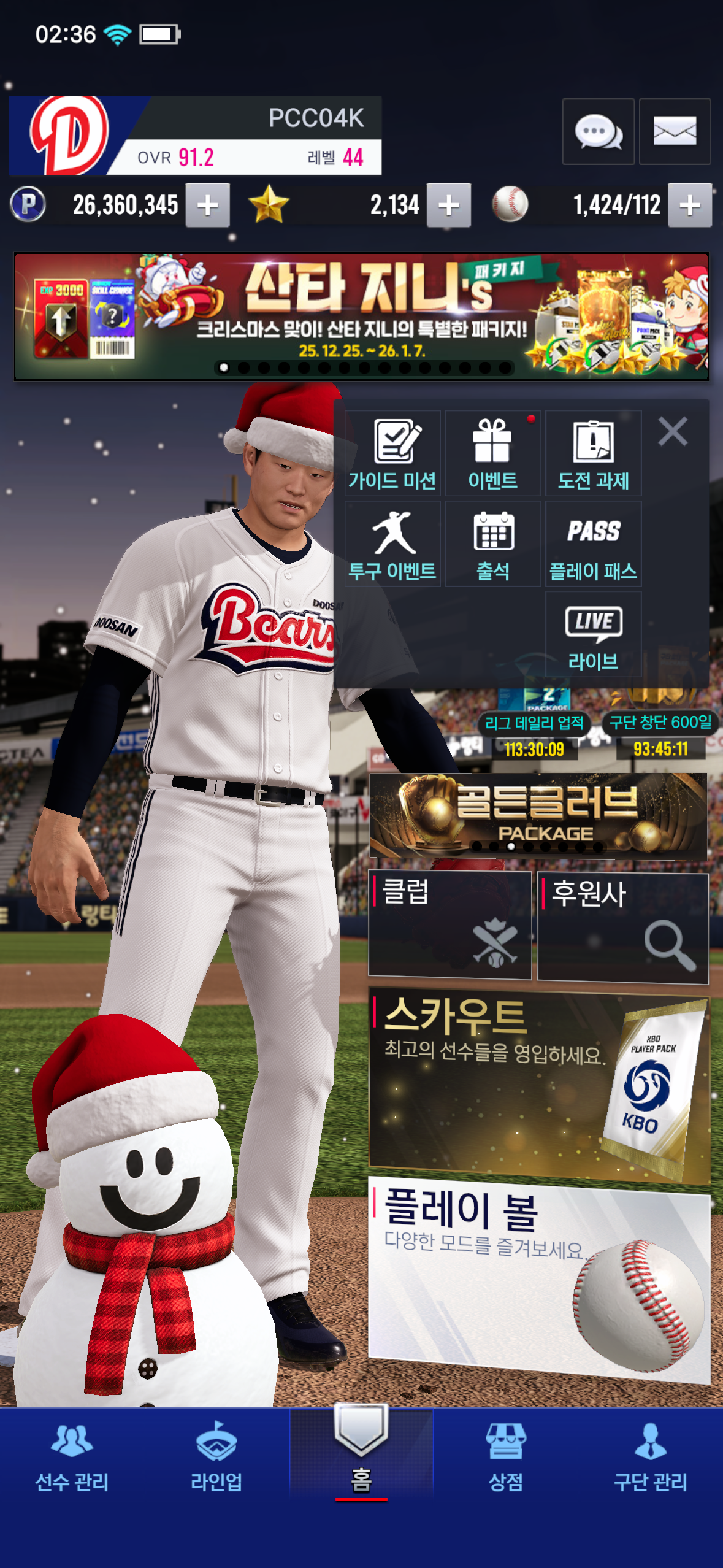Open the 가이드 미션 menu
This screenshot has height=1568, width=723.
click(x=392, y=453)
